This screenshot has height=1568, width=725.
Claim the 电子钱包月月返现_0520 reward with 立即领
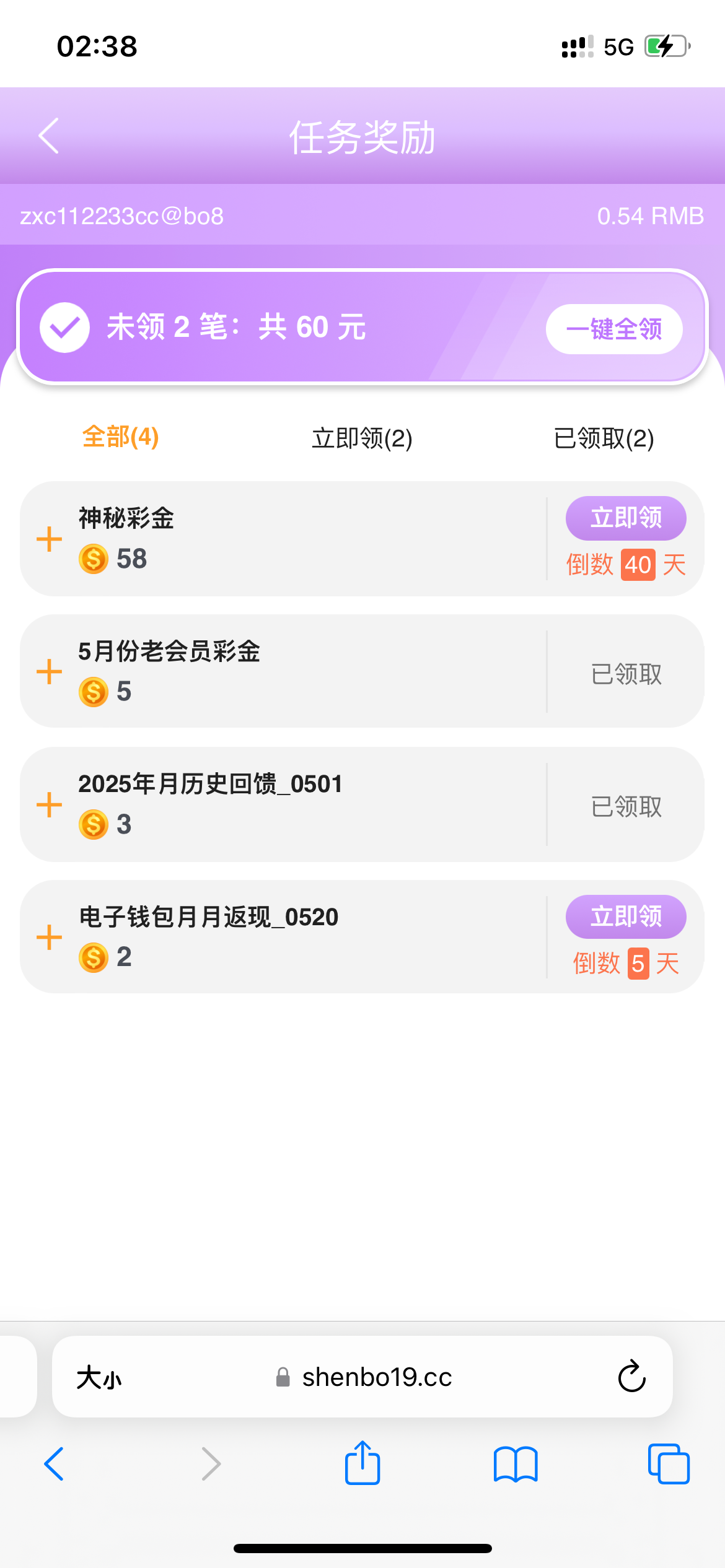(625, 917)
